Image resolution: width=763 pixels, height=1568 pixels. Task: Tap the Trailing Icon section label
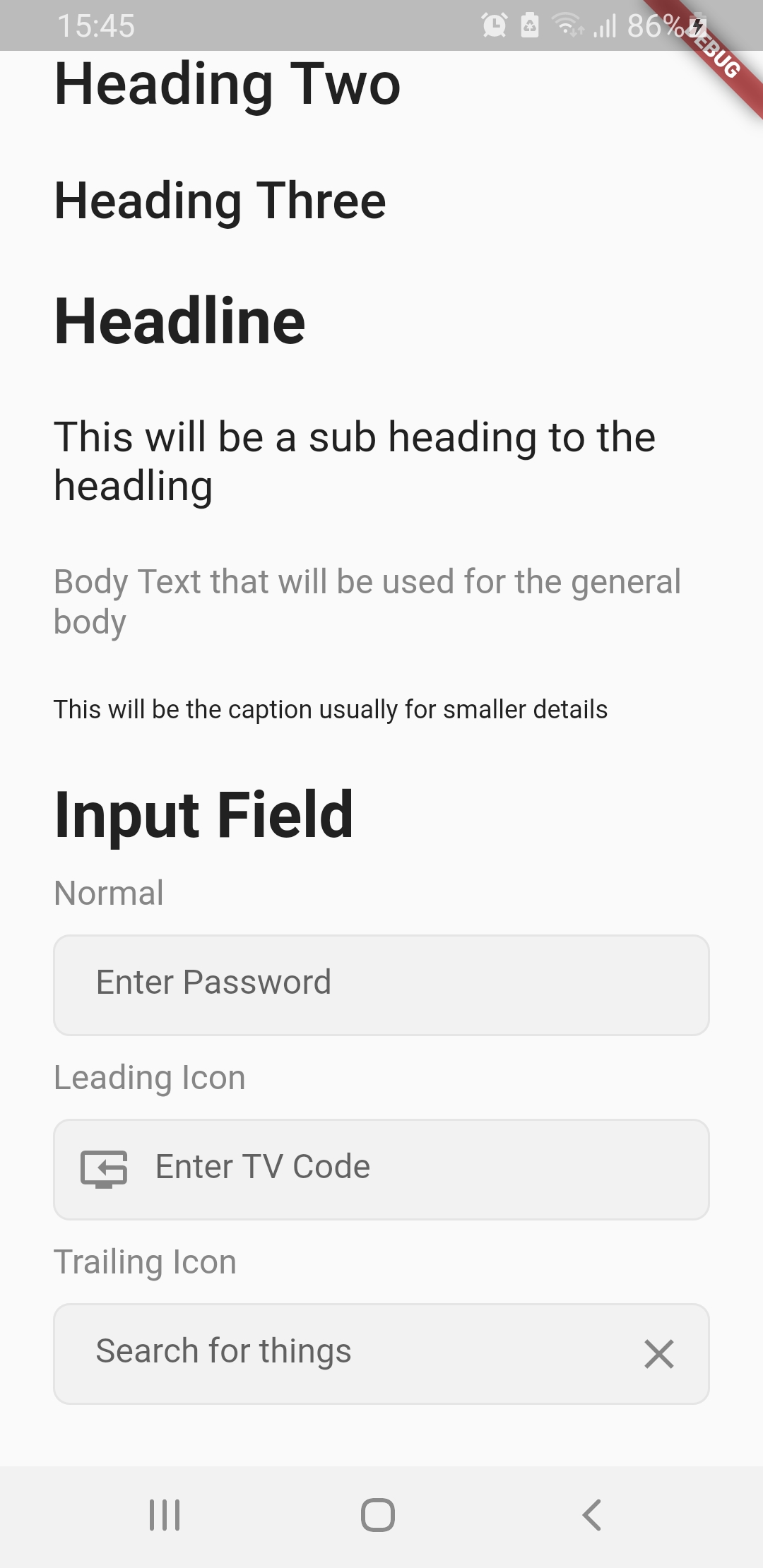tap(146, 1261)
